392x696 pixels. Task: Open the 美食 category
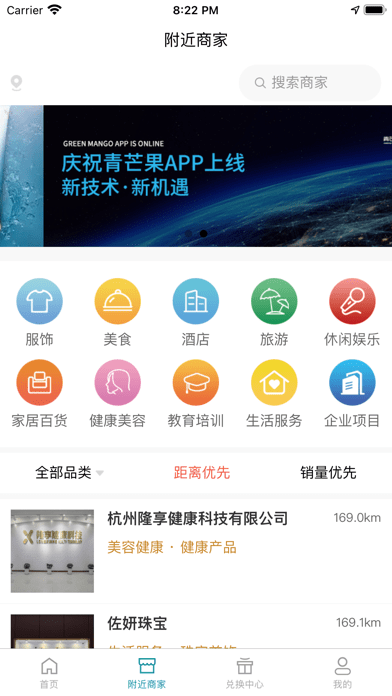tap(117, 312)
